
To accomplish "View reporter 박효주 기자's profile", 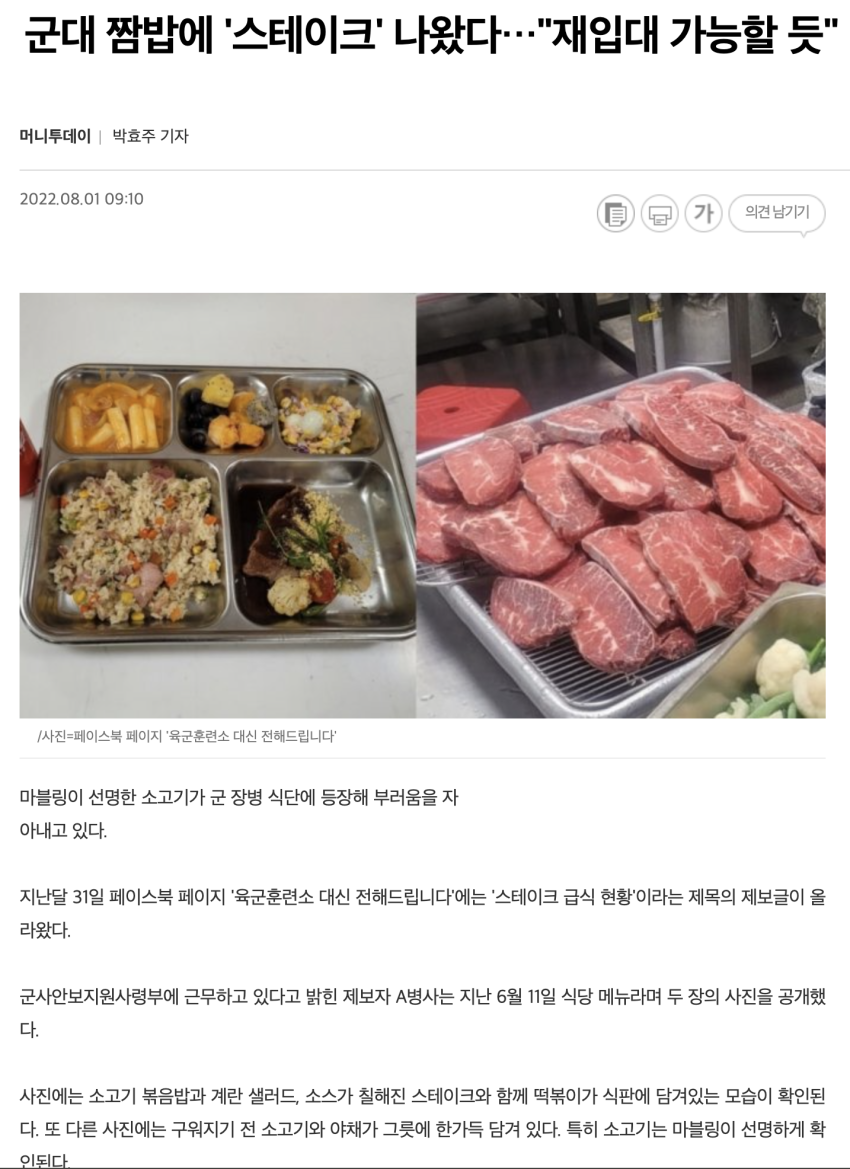I will pyautogui.click(x=150, y=136).
